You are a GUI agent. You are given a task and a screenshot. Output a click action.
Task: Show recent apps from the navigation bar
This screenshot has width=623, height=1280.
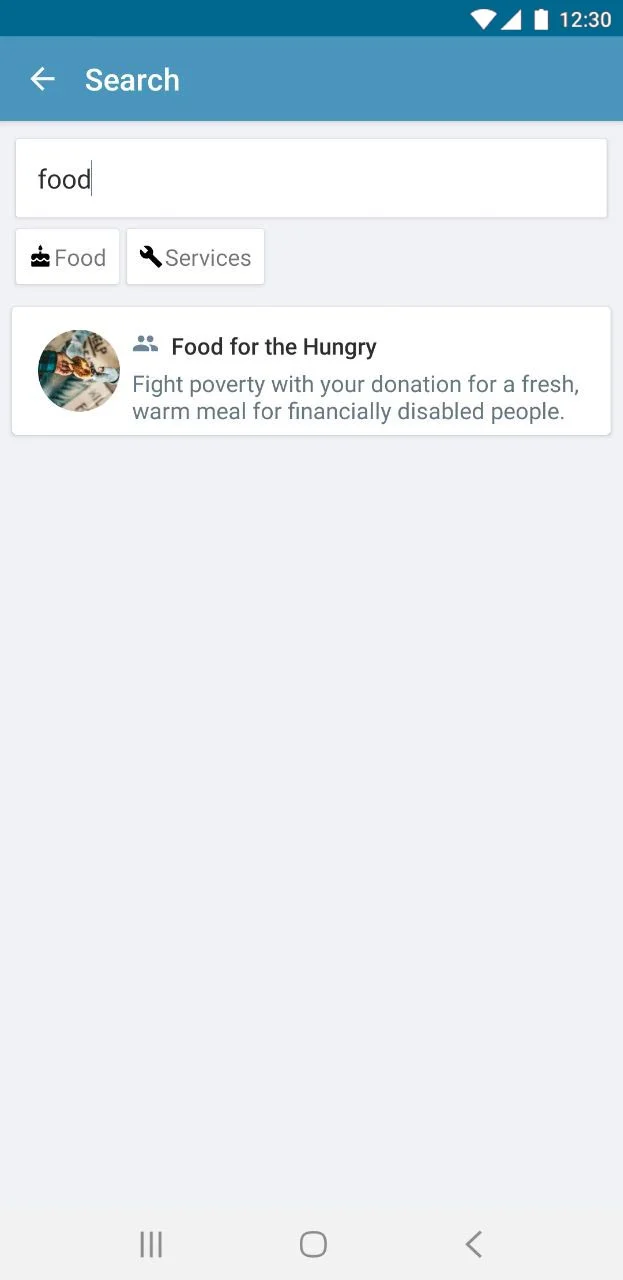[151, 1244]
